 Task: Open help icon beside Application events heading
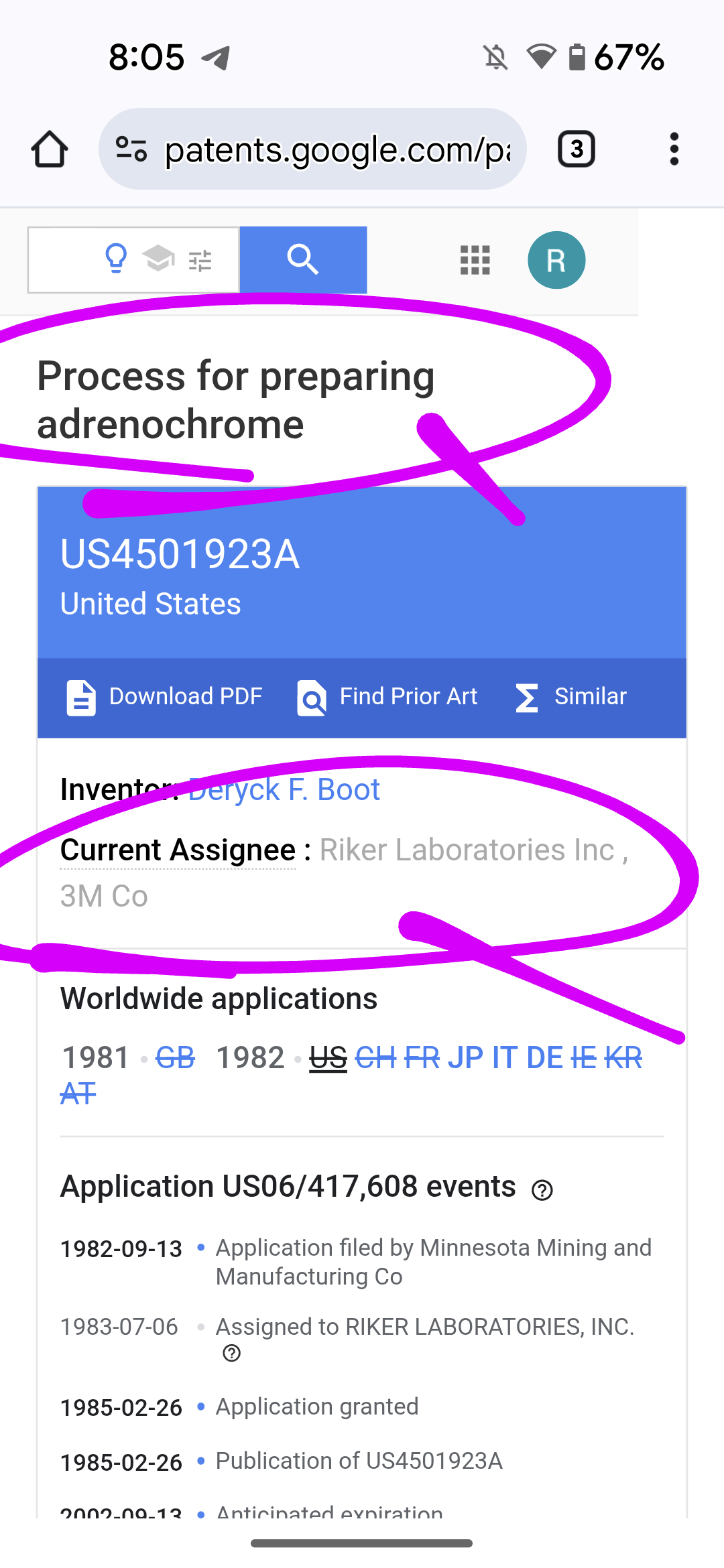(542, 1190)
